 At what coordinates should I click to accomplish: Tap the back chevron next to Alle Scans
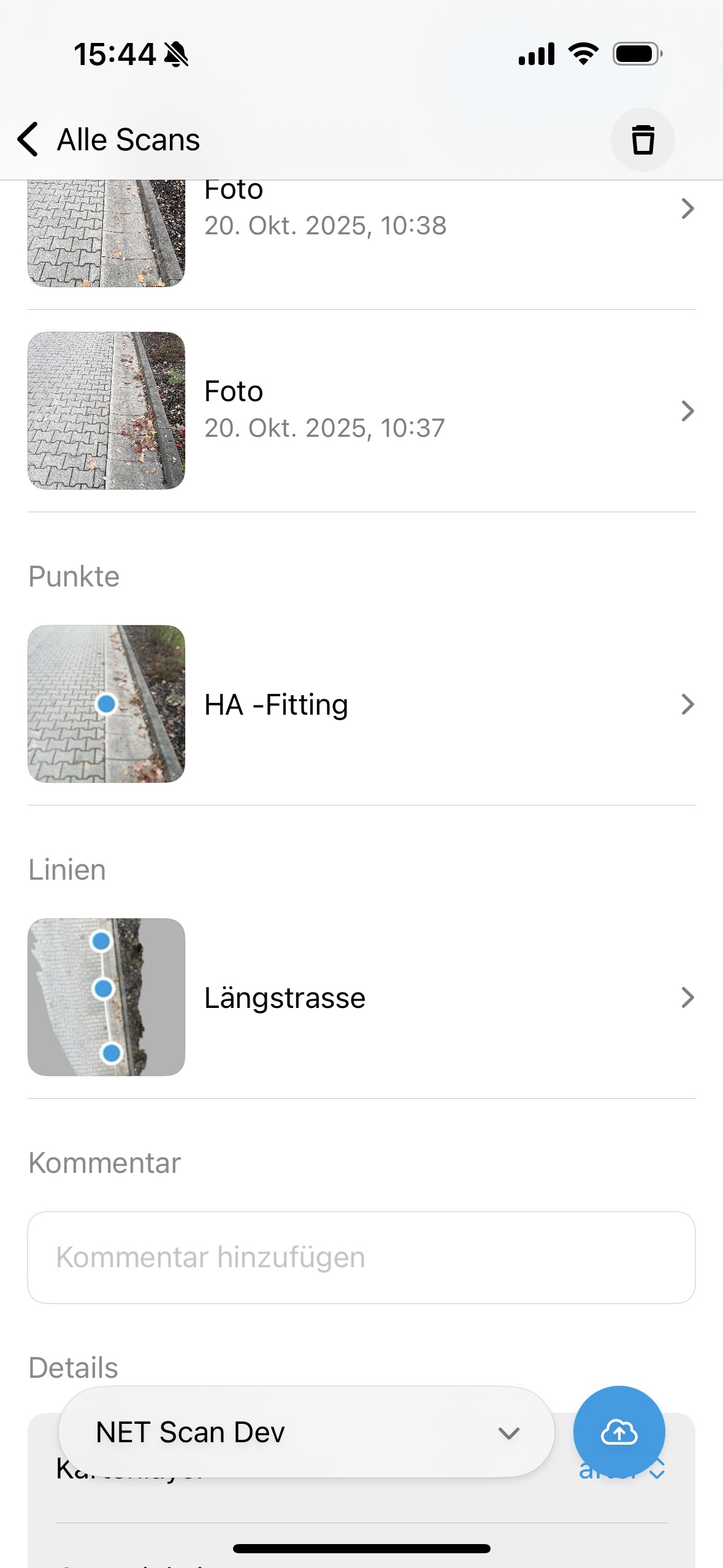pos(27,139)
